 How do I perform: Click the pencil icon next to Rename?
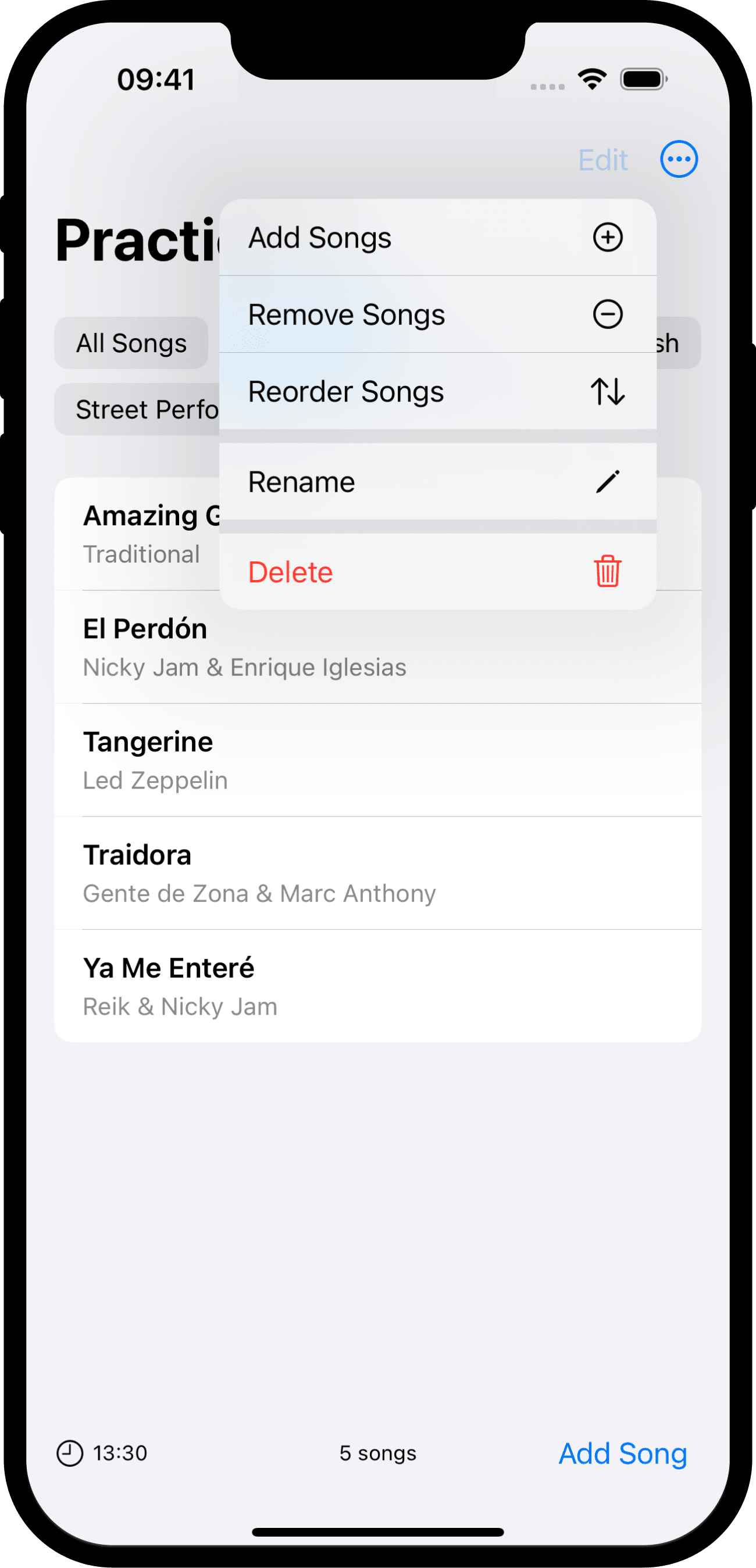click(x=608, y=481)
